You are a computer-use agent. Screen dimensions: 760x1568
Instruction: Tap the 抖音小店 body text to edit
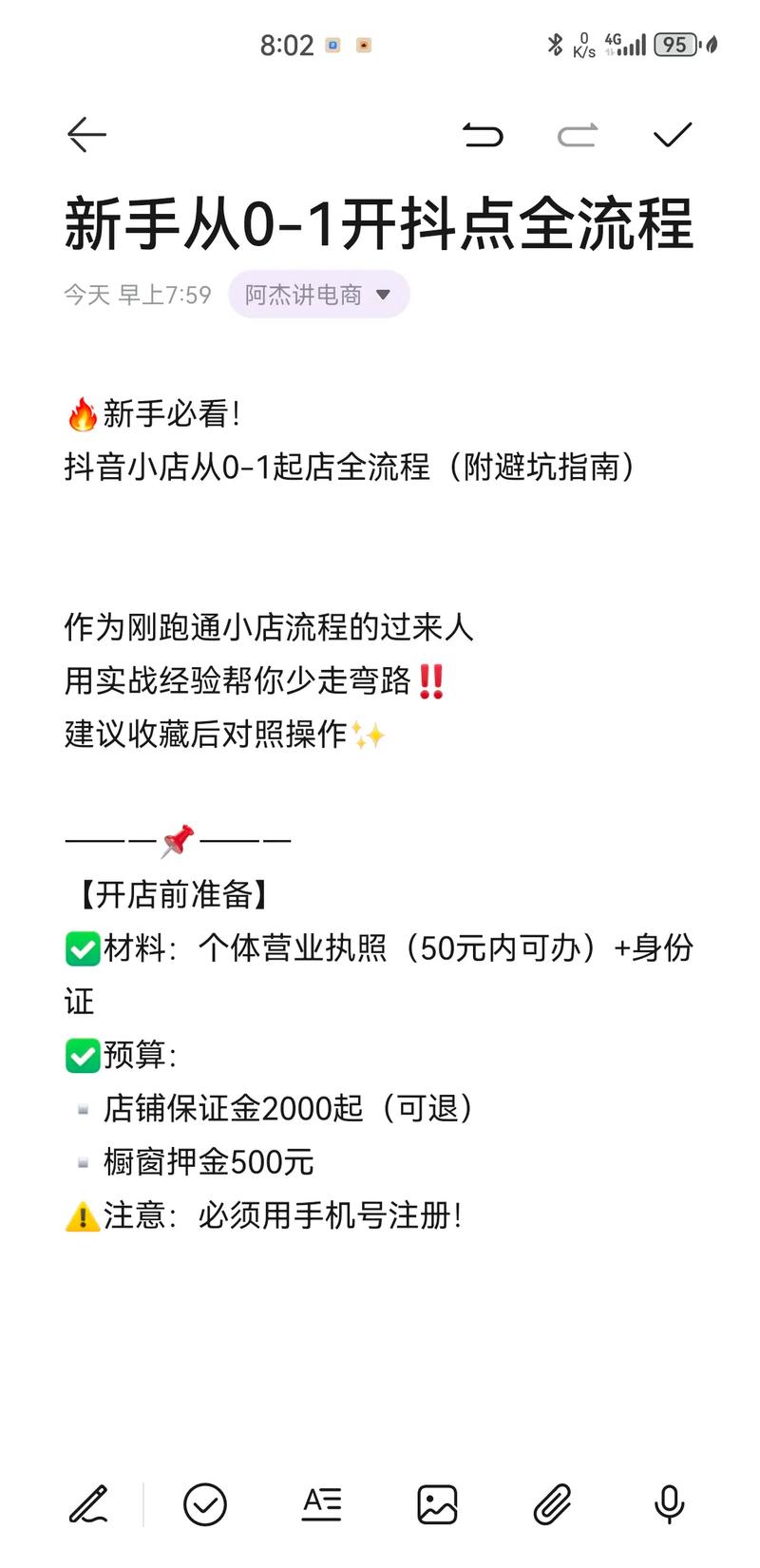[351, 468]
